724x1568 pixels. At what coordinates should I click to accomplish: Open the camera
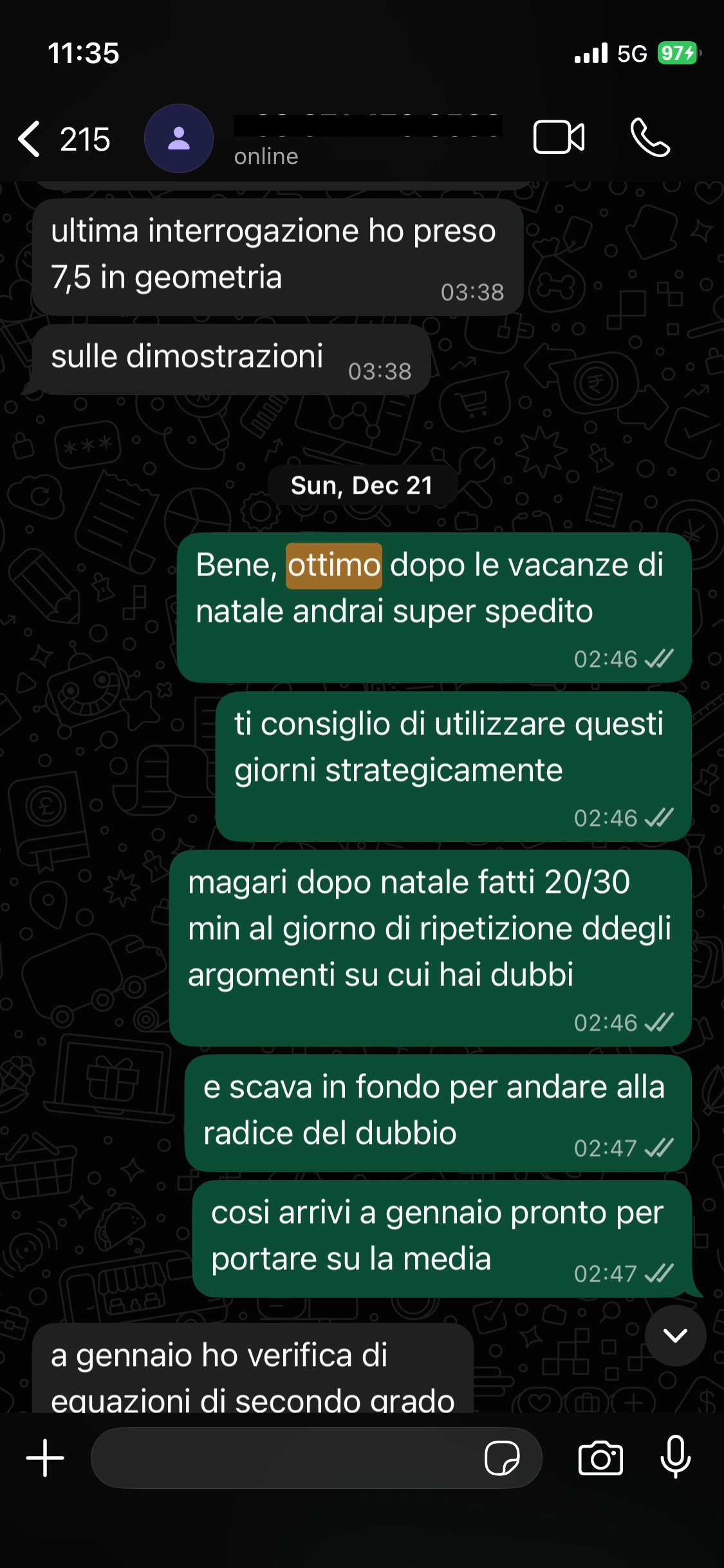point(600,1458)
